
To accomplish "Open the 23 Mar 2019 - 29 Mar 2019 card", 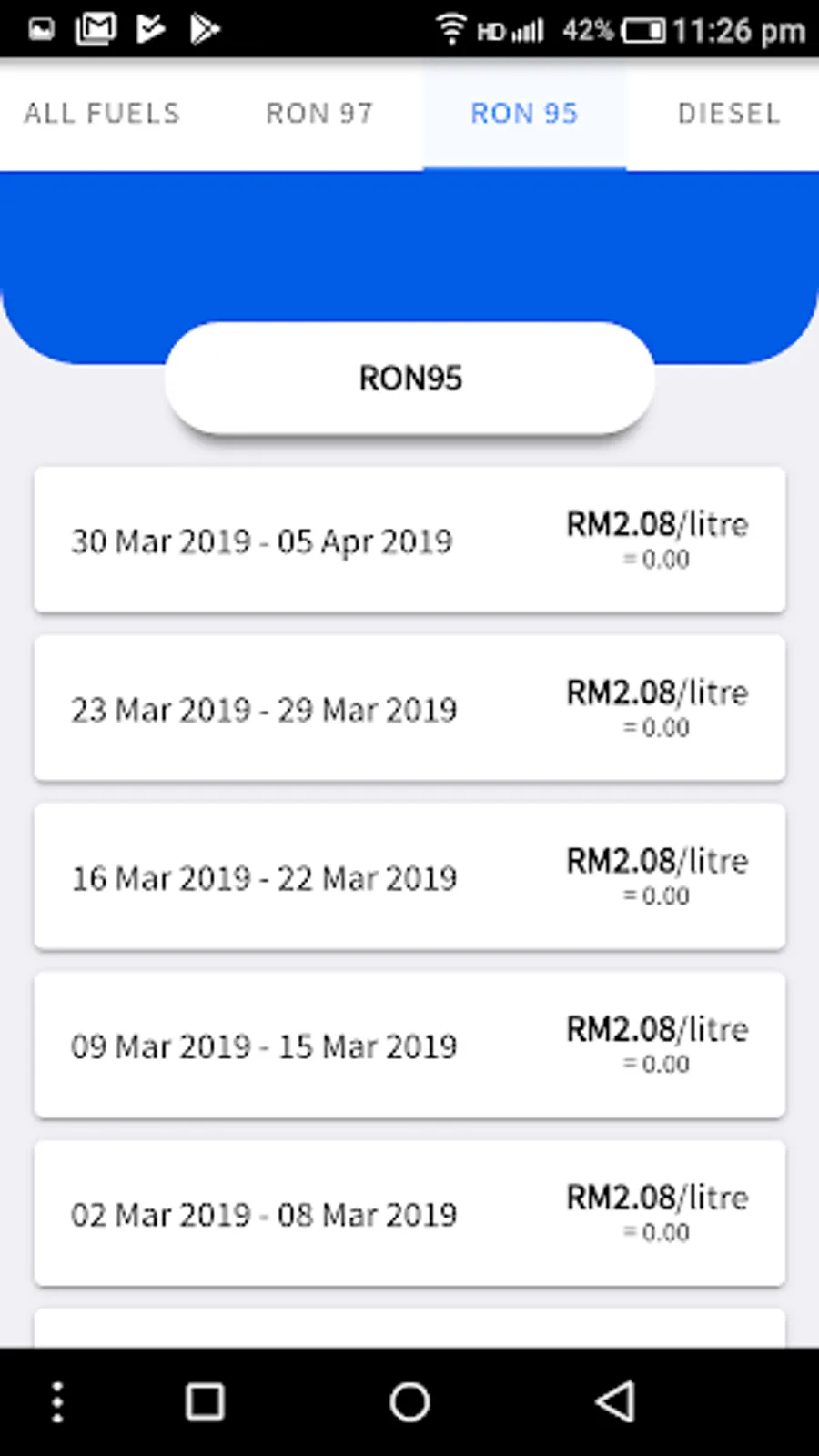I will coord(409,708).
